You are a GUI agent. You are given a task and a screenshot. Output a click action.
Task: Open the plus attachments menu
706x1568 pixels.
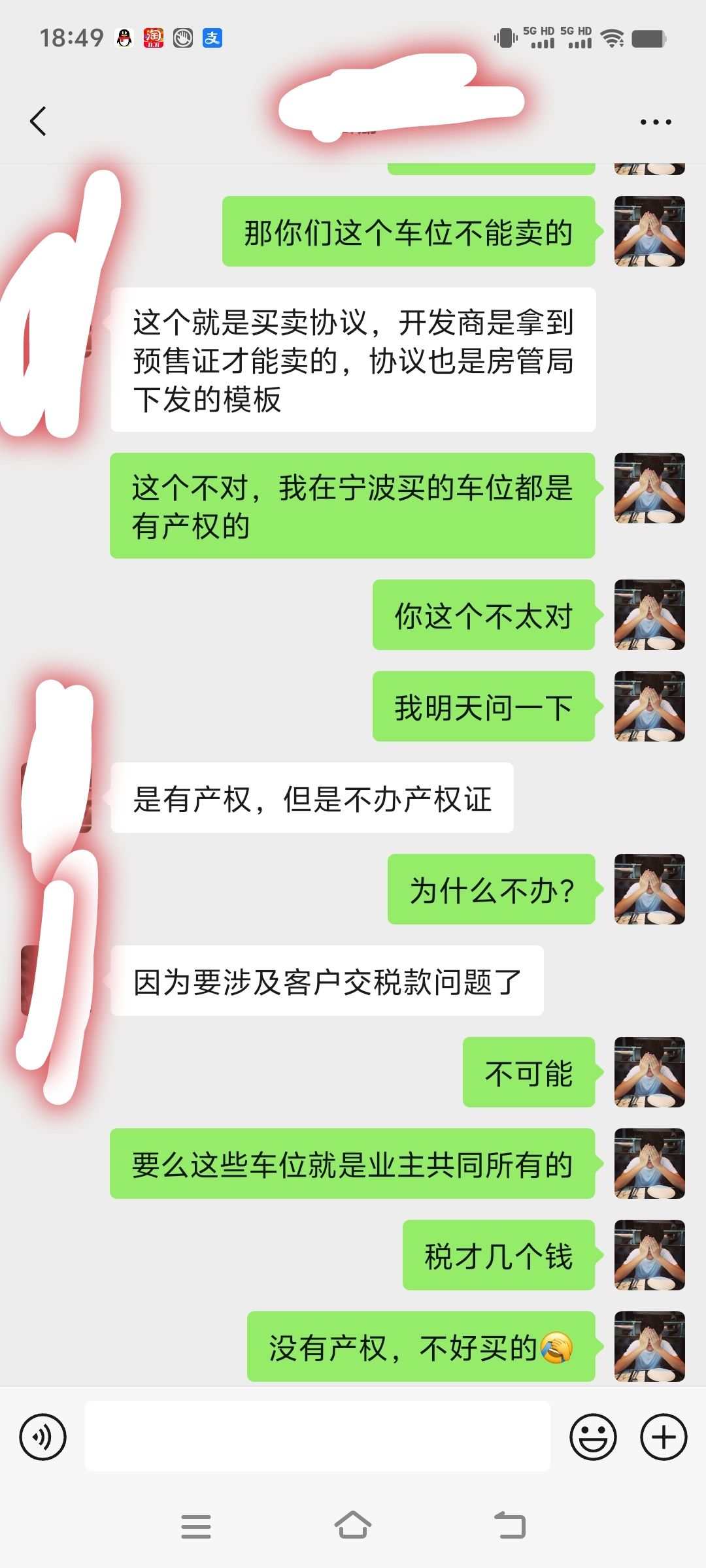[x=664, y=1437]
